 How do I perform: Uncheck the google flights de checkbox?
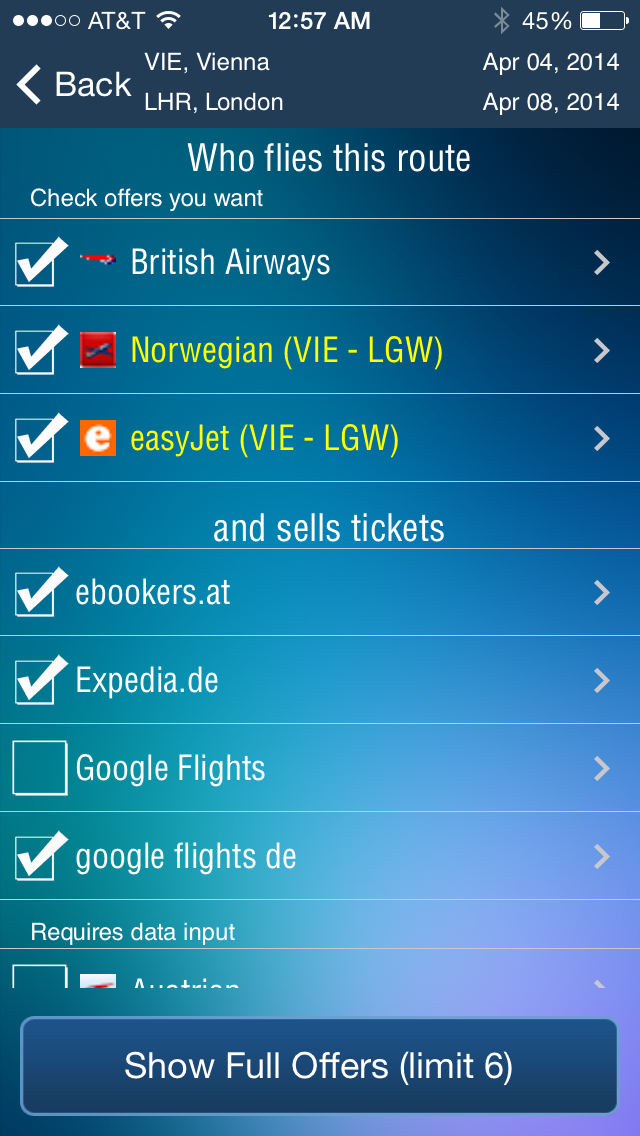pos(40,857)
